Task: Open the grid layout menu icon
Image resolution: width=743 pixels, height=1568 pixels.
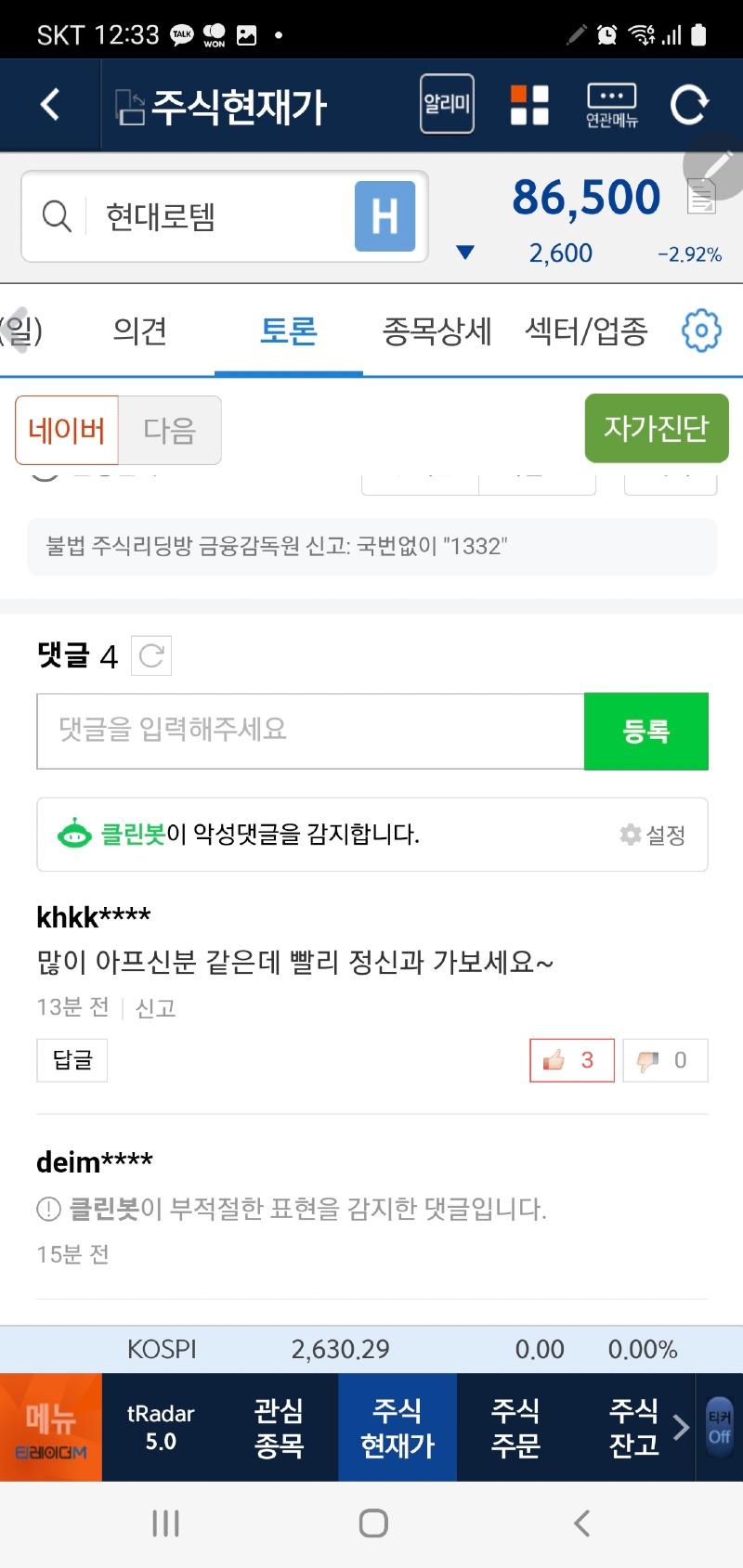Action: pos(529,105)
